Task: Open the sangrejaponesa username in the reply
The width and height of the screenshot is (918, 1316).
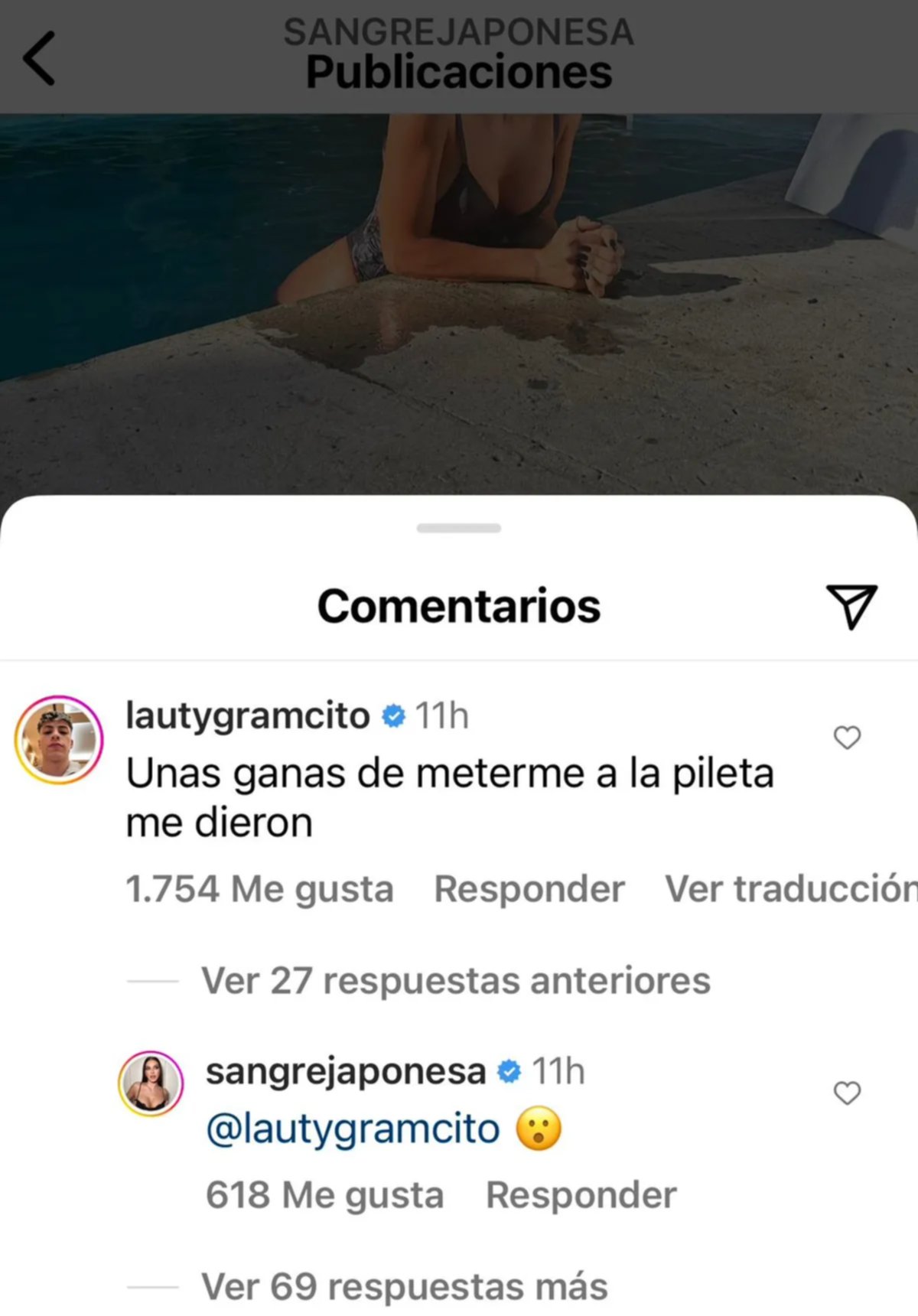Action: (345, 1071)
